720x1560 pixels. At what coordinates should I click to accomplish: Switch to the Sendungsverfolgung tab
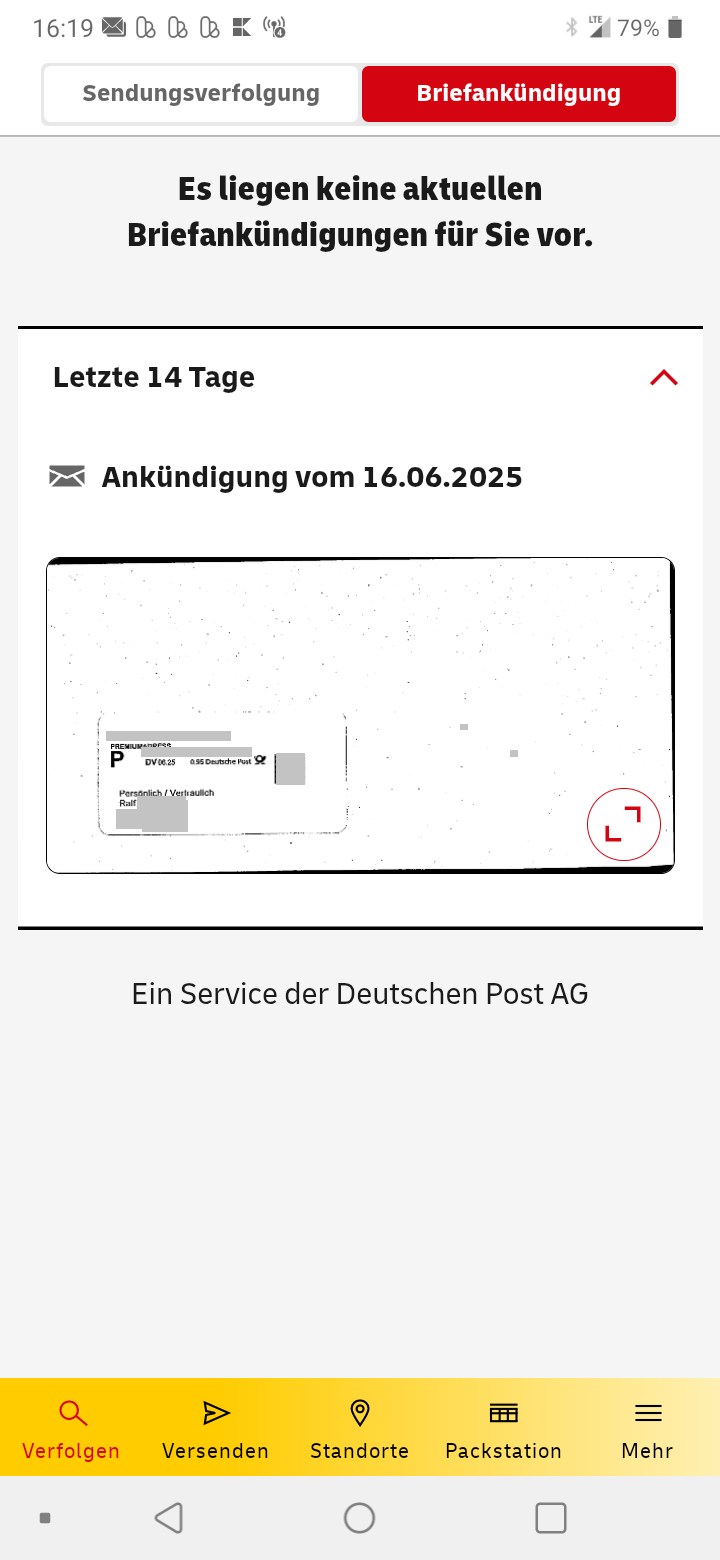click(x=201, y=94)
